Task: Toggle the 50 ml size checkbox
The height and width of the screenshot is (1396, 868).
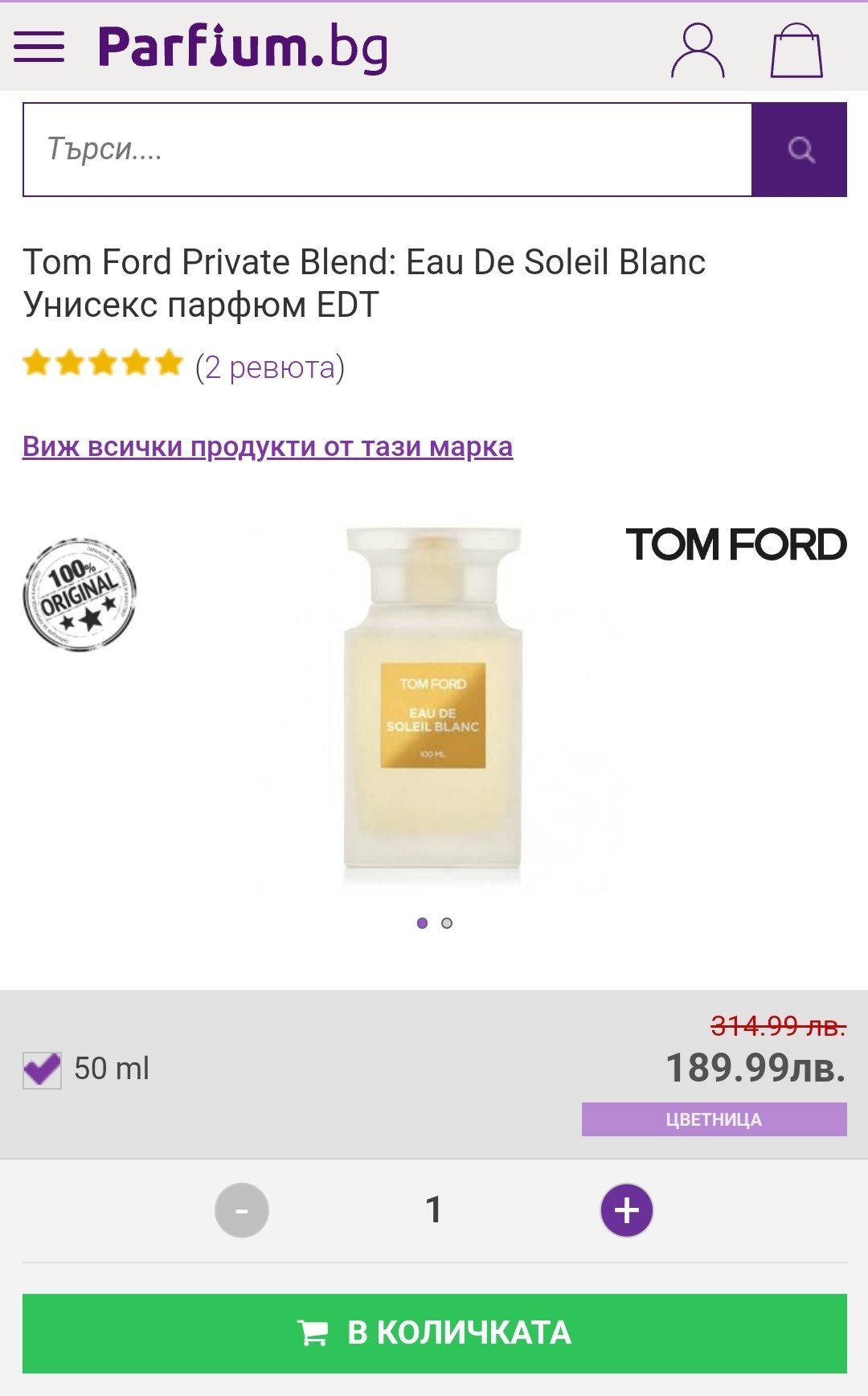Action: coord(42,1070)
